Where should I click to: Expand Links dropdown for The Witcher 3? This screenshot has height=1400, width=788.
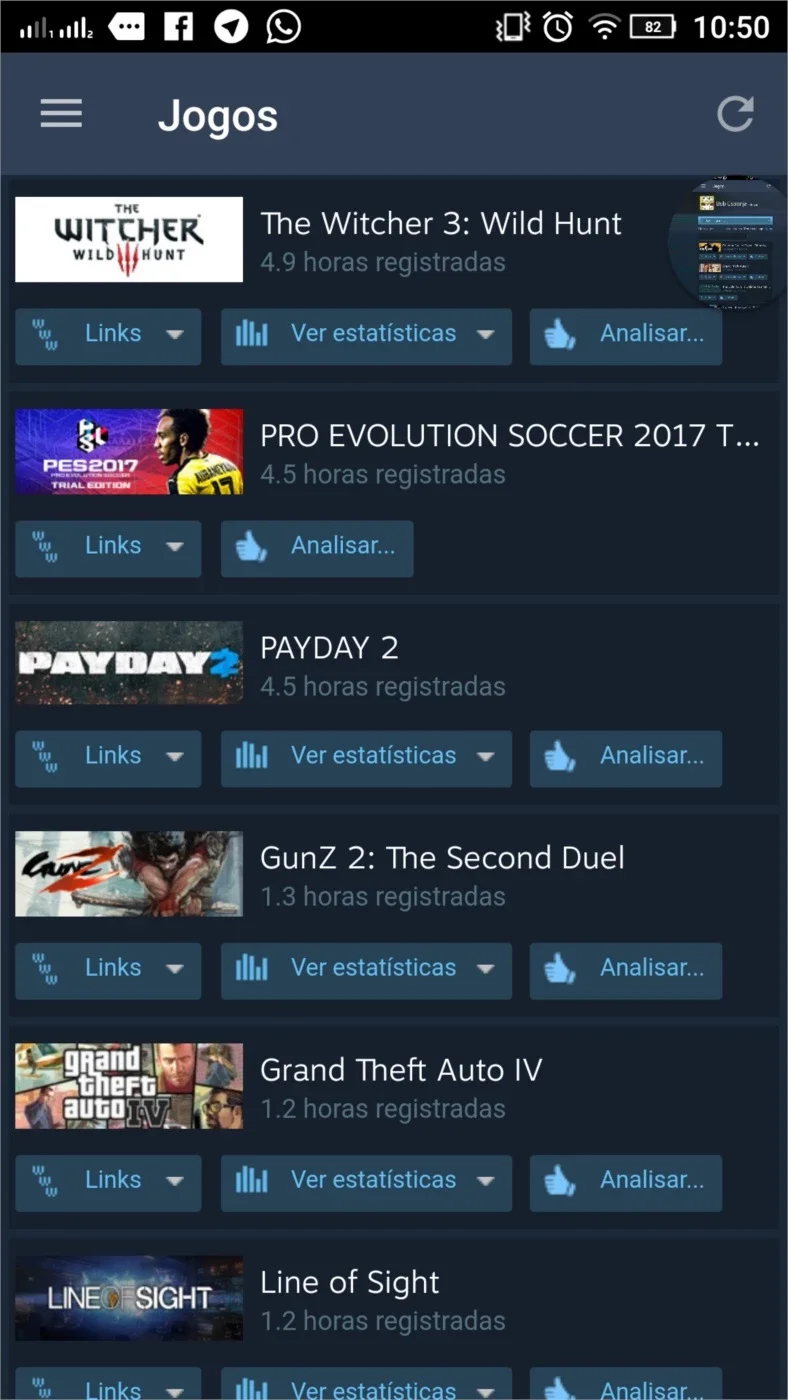(108, 335)
